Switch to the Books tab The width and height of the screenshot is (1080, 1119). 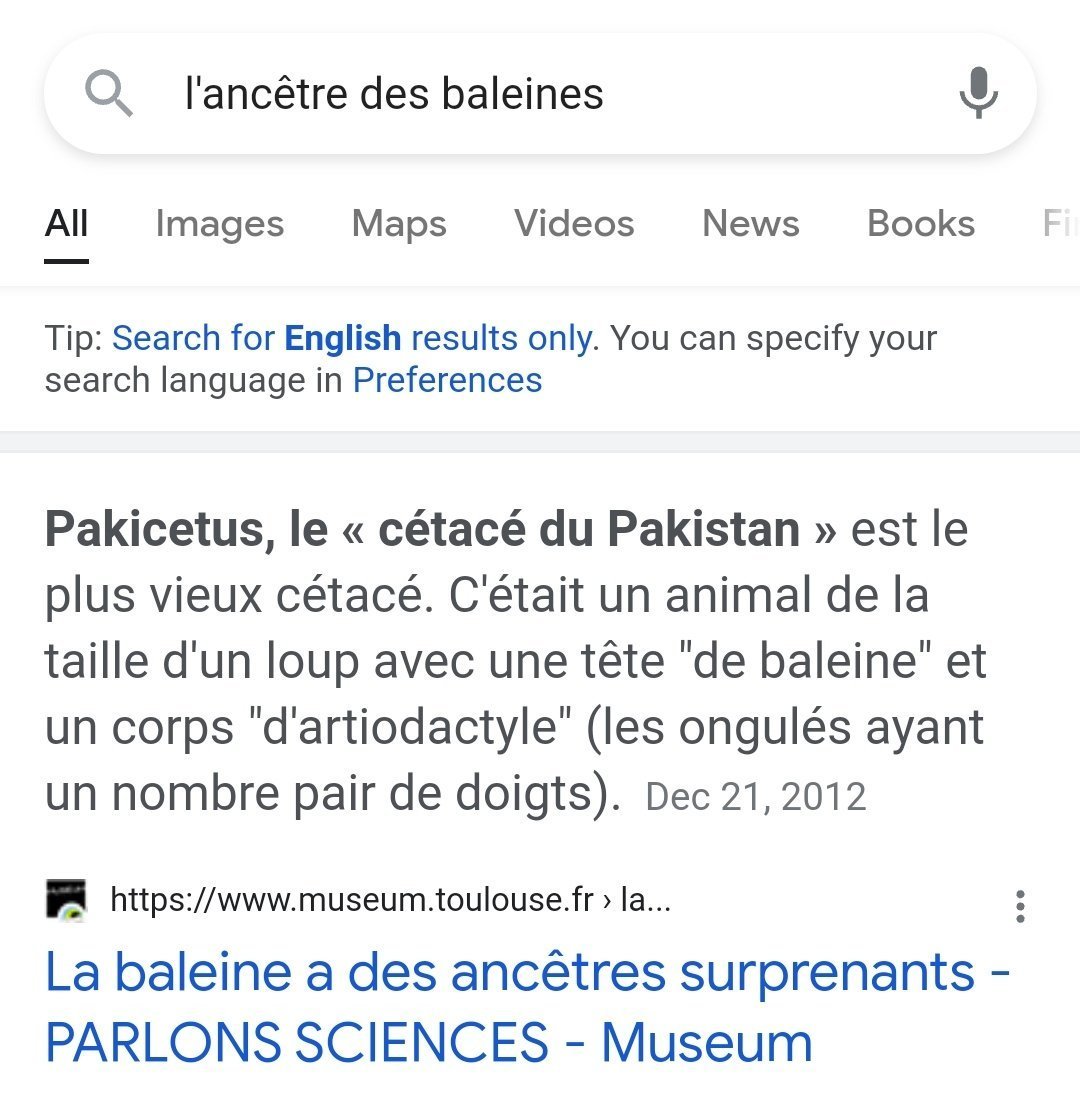920,223
